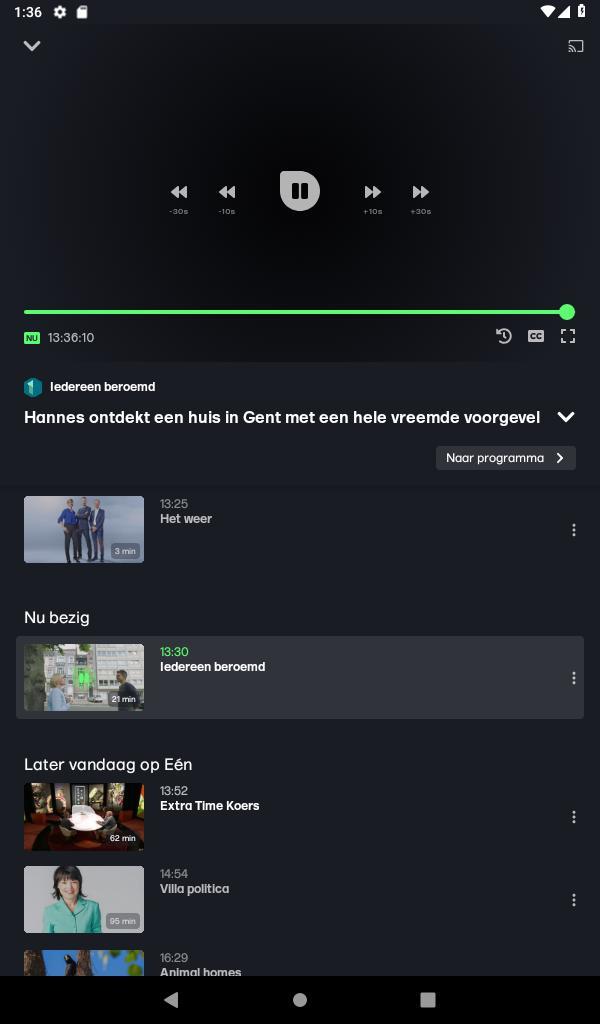Pause the live stream
The image size is (600, 1024).
(x=299, y=191)
